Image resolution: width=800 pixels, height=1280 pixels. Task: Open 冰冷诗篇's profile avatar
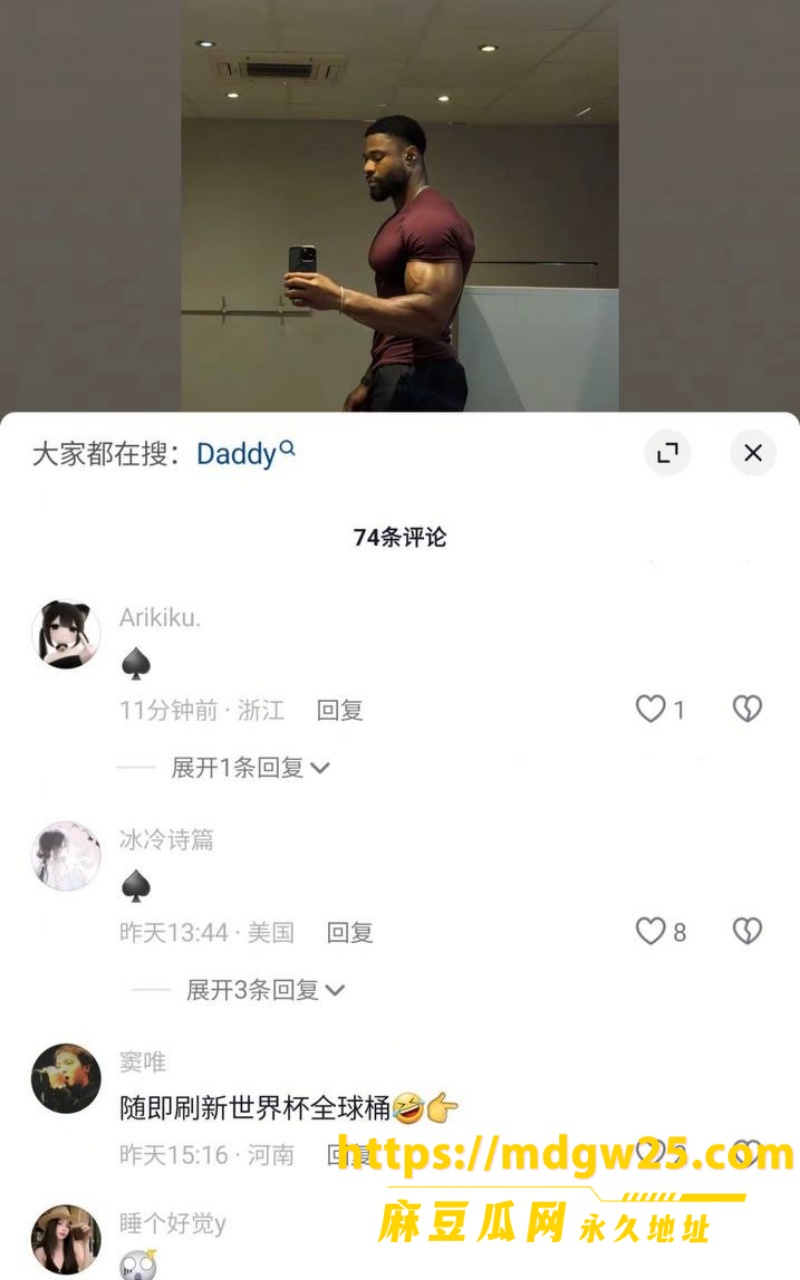point(66,856)
